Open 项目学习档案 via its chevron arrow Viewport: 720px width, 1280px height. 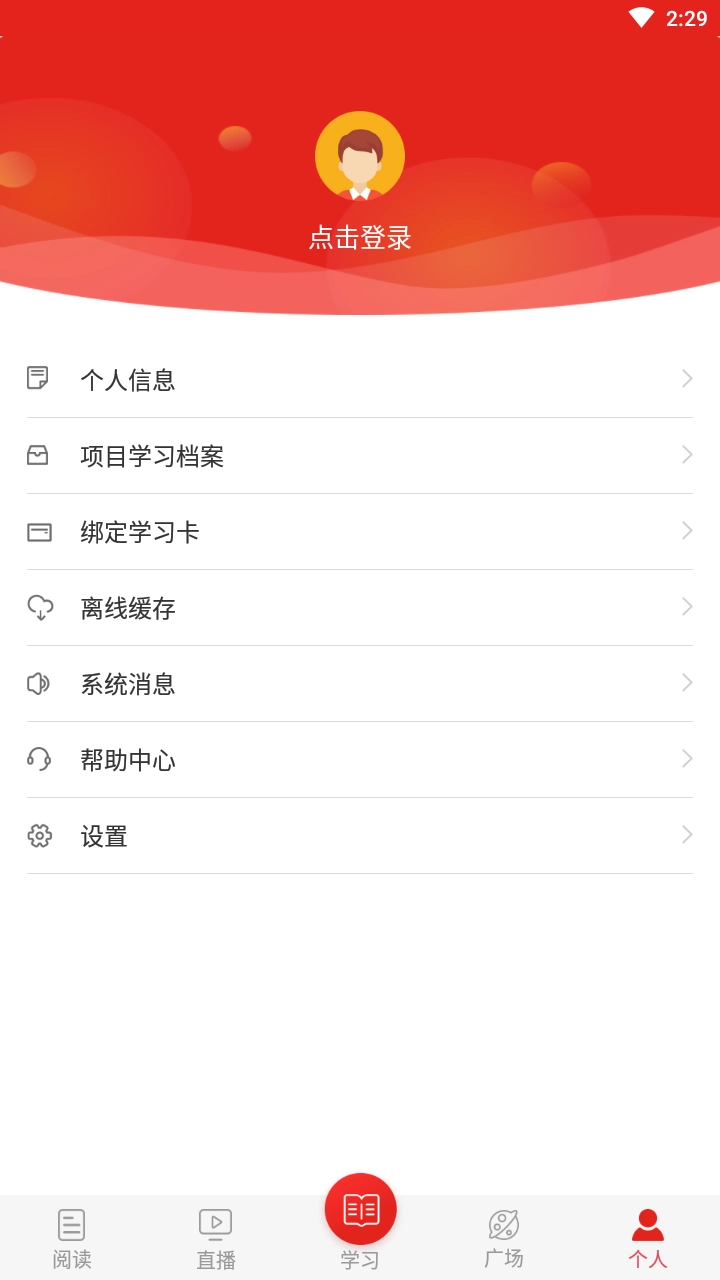click(687, 455)
